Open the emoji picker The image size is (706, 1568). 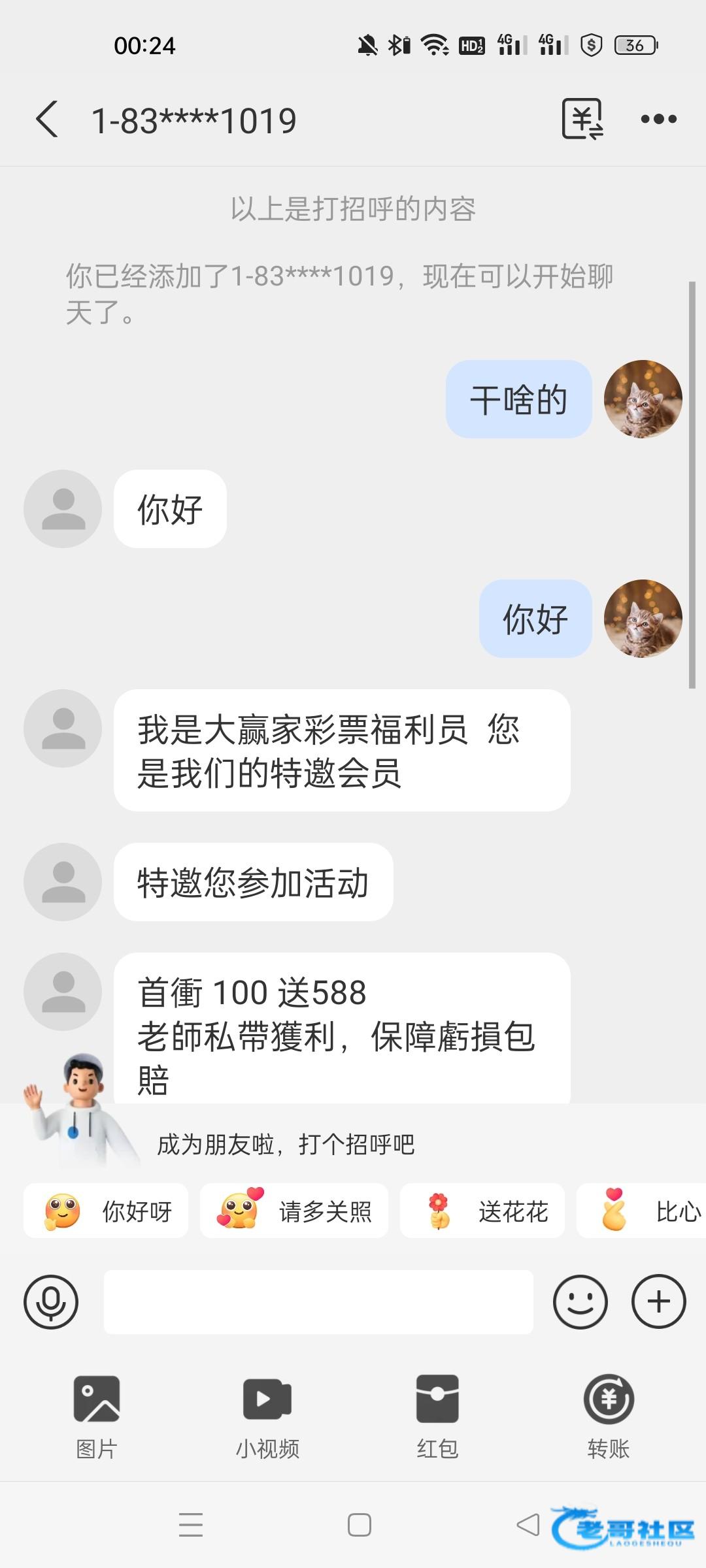(580, 1301)
